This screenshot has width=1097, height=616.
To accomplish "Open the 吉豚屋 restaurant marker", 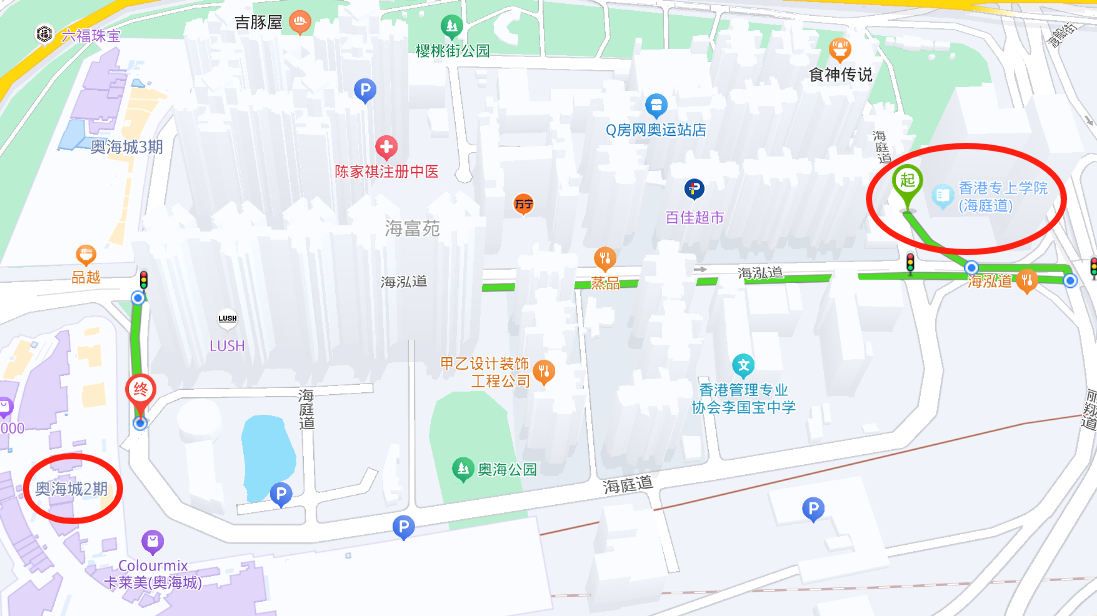I will 299,22.
